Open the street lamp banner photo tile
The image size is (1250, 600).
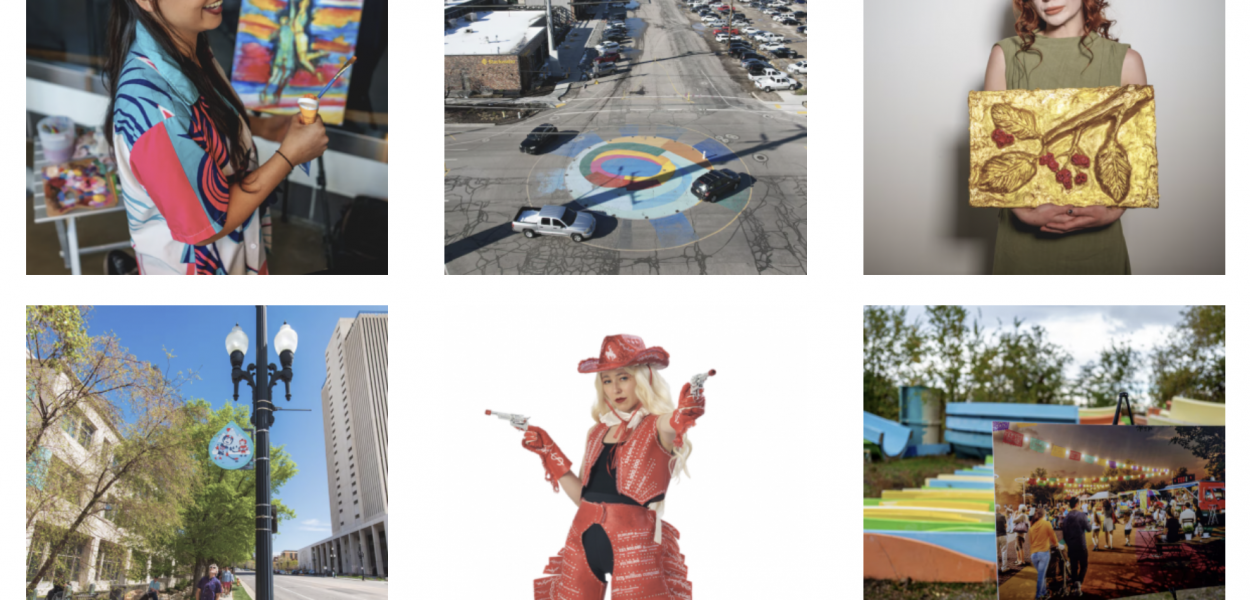(206, 452)
